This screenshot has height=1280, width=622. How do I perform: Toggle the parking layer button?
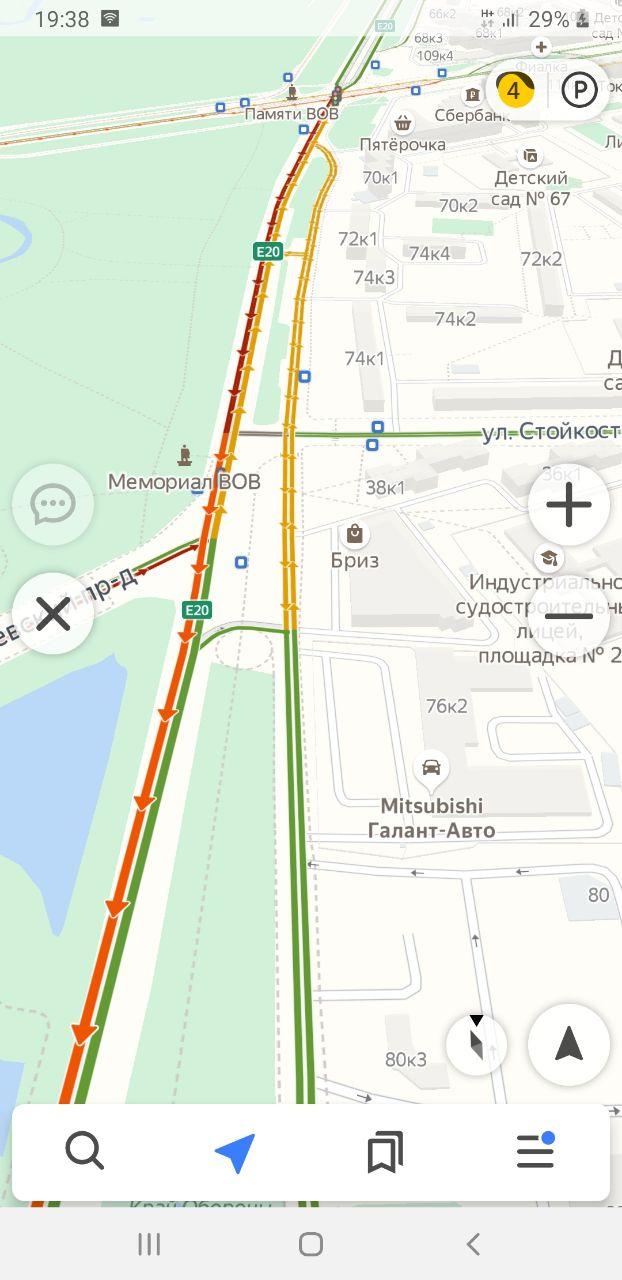[x=579, y=91]
